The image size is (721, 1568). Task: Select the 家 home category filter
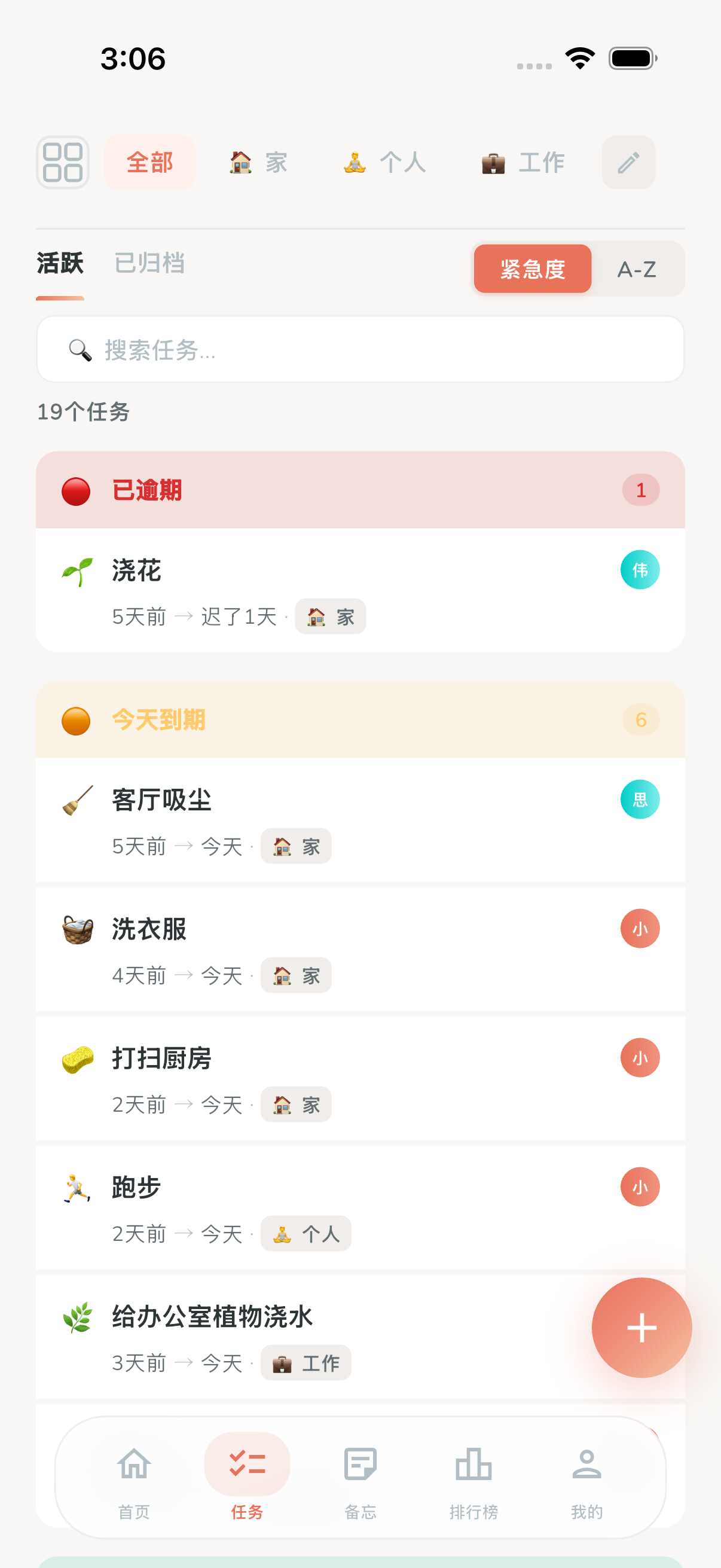coord(257,163)
